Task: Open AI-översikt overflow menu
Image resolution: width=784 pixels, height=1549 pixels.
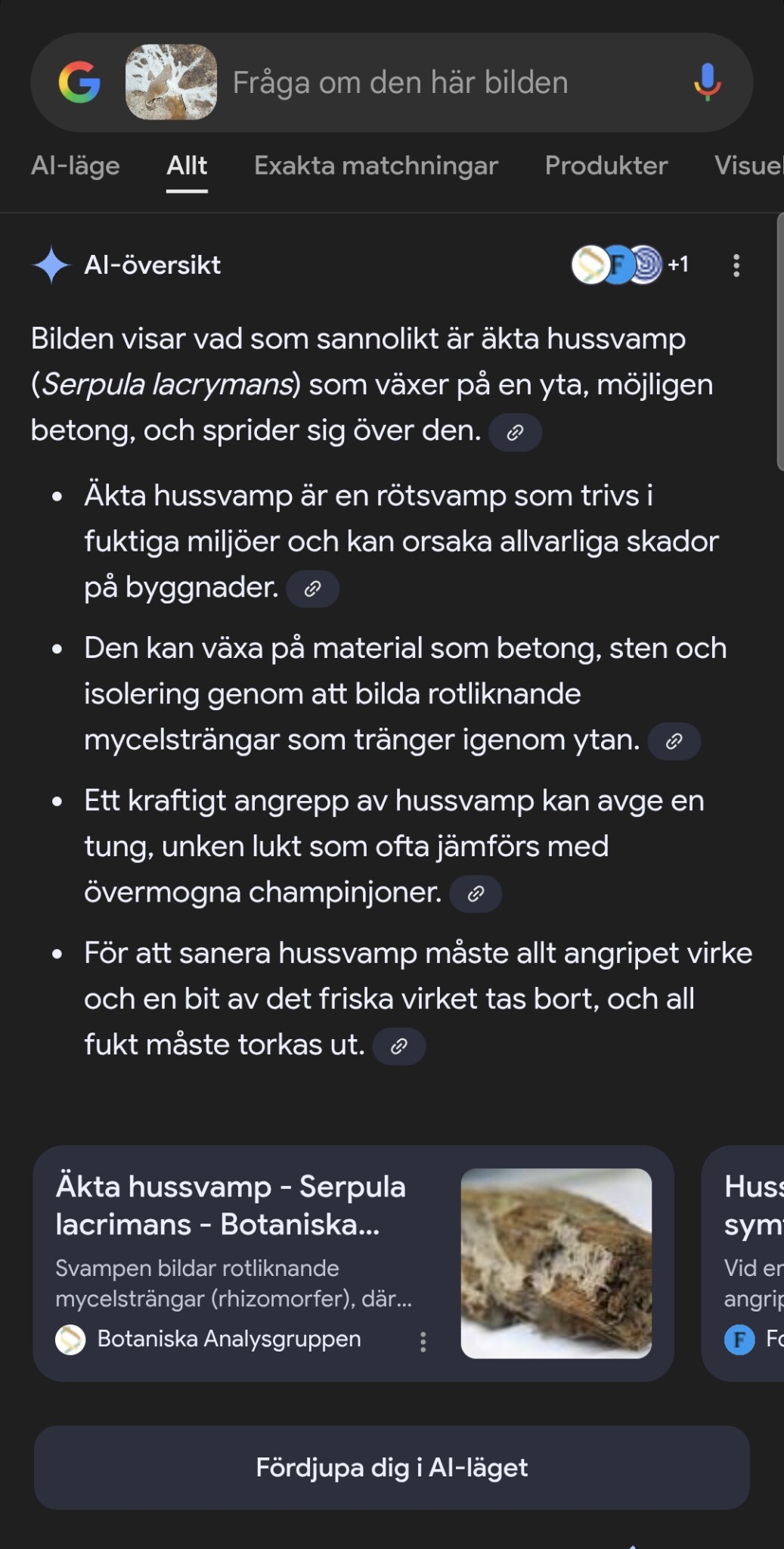Action: click(x=736, y=265)
